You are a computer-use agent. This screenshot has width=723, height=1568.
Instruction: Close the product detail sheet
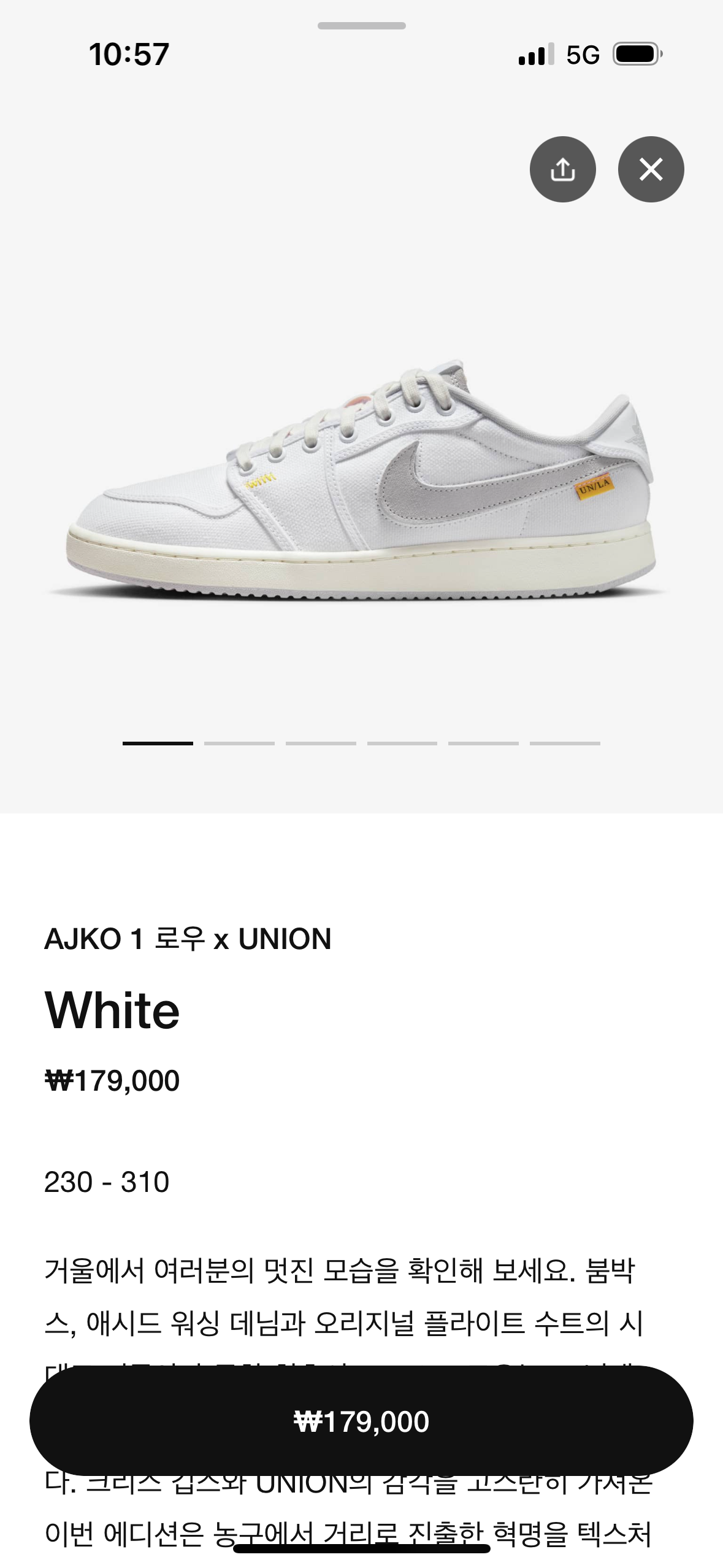point(651,169)
